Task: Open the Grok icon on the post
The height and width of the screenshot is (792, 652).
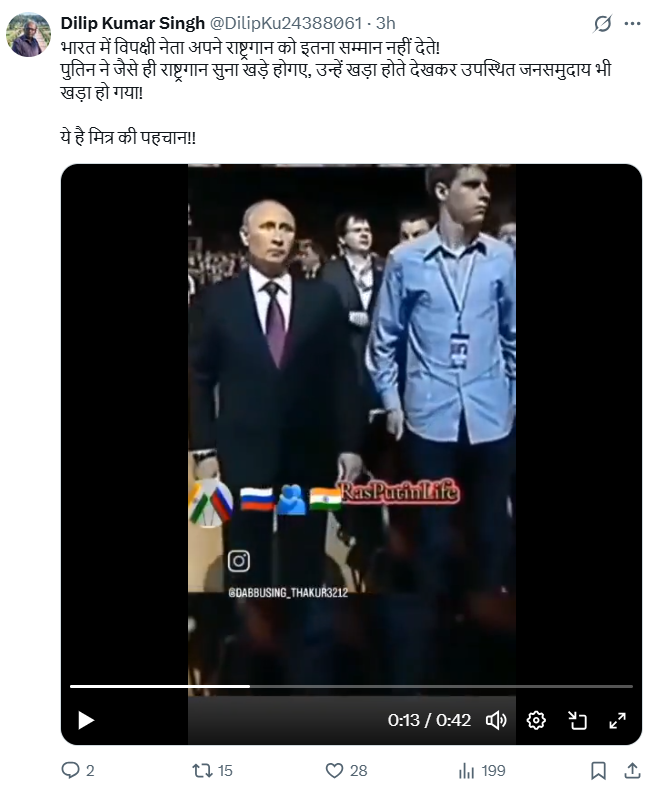Action: click(x=602, y=24)
